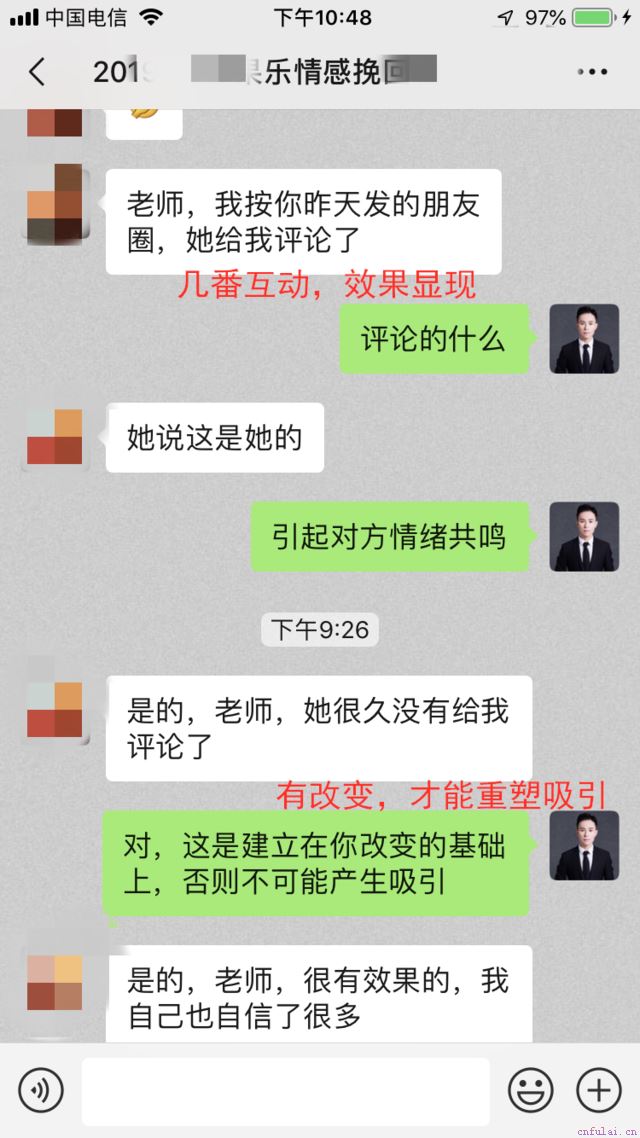Switch to voice message input
640x1138 pixels.
(41, 1090)
